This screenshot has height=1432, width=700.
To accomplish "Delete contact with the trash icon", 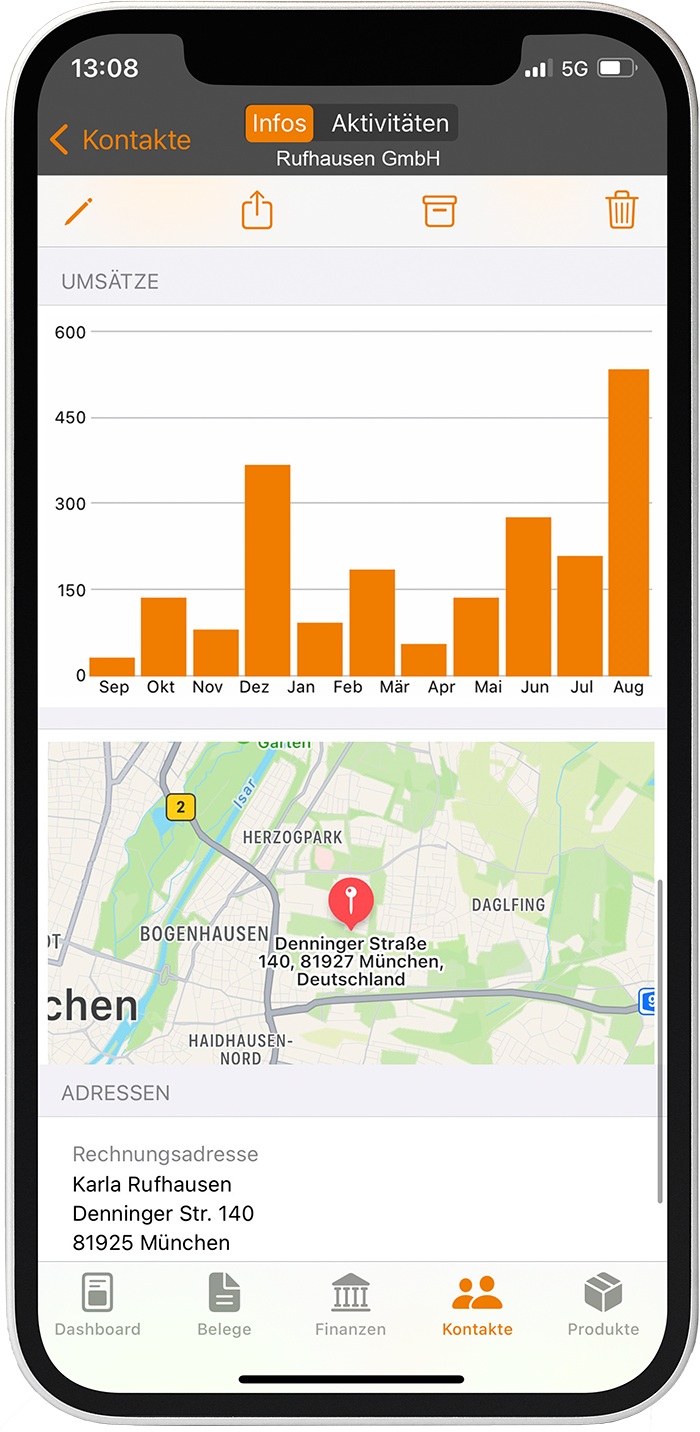I will tap(621, 211).
